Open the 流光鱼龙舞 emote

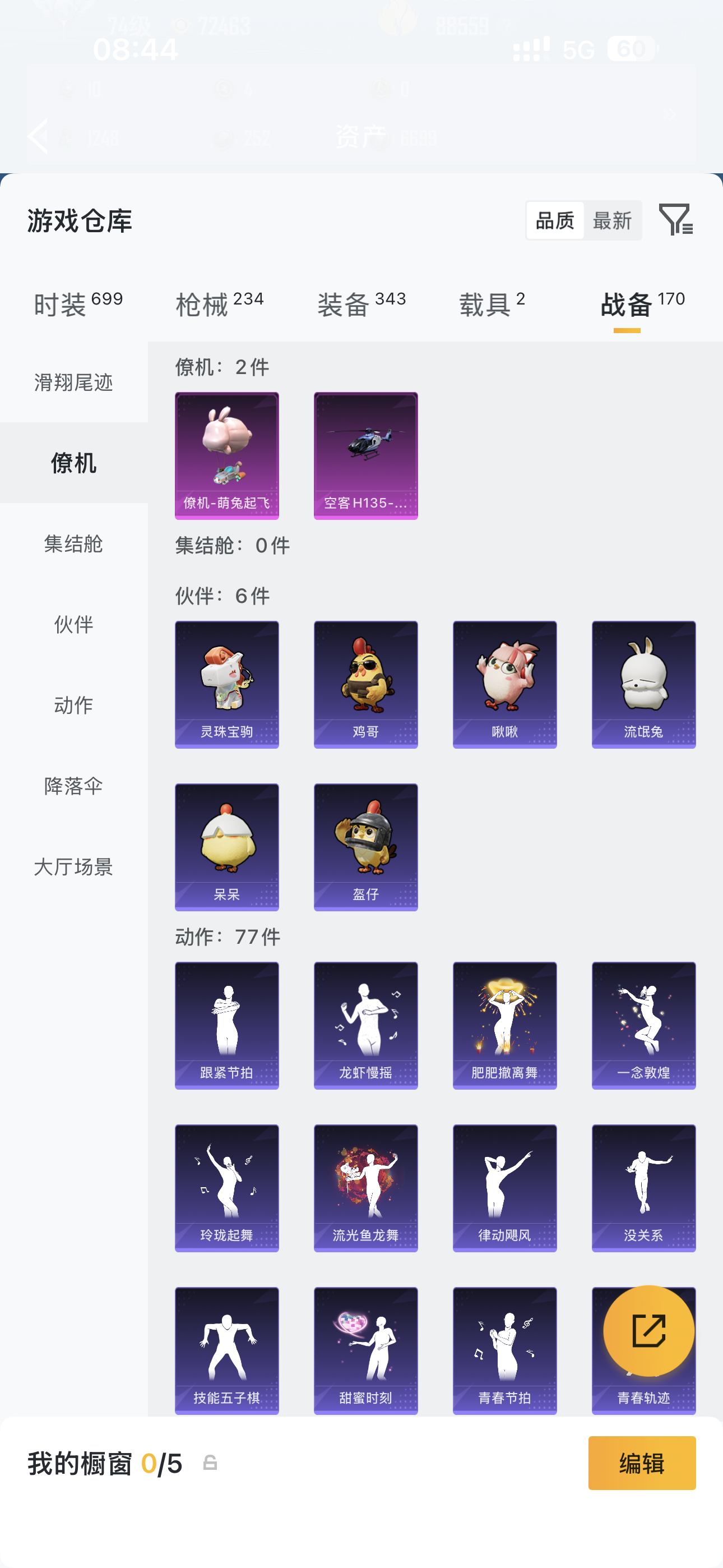(x=365, y=1188)
